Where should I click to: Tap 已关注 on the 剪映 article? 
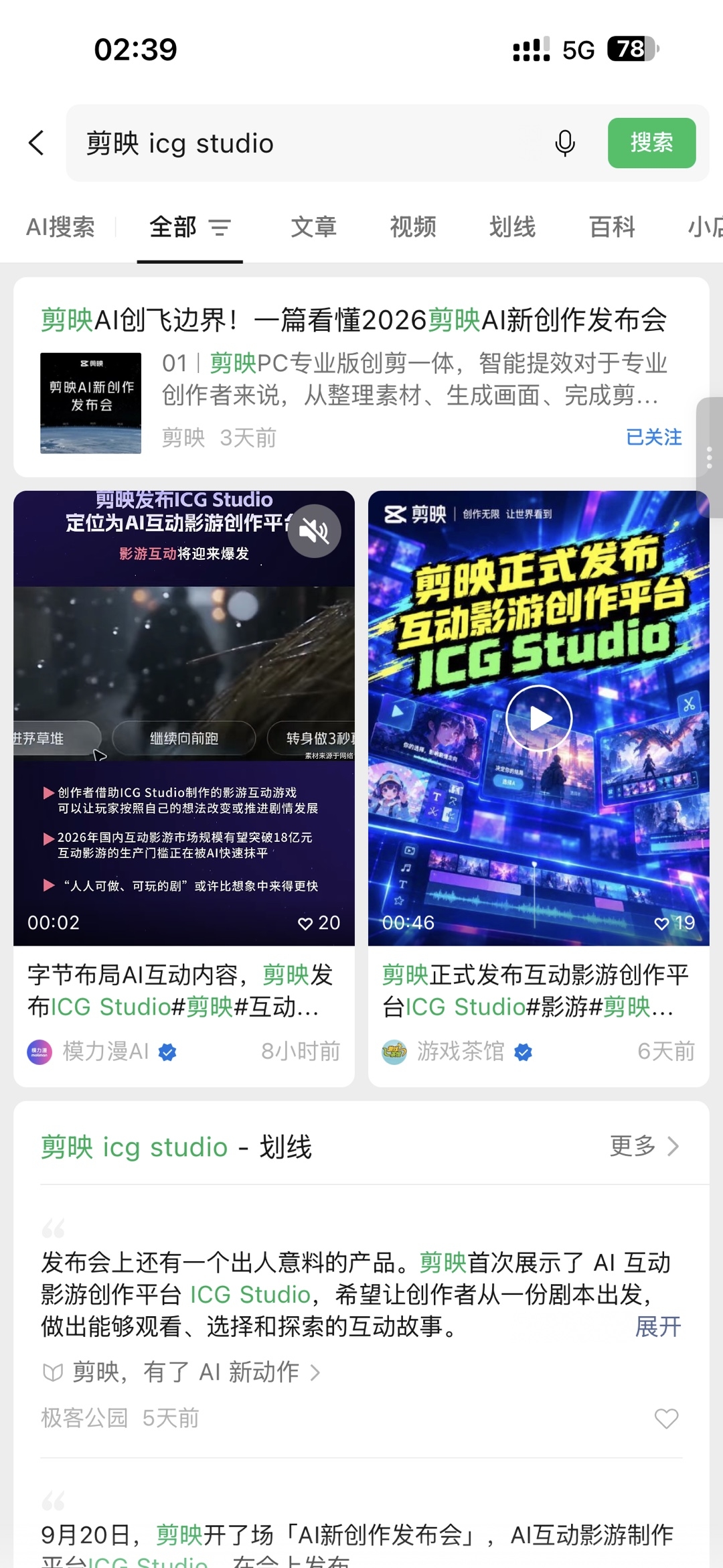click(653, 437)
